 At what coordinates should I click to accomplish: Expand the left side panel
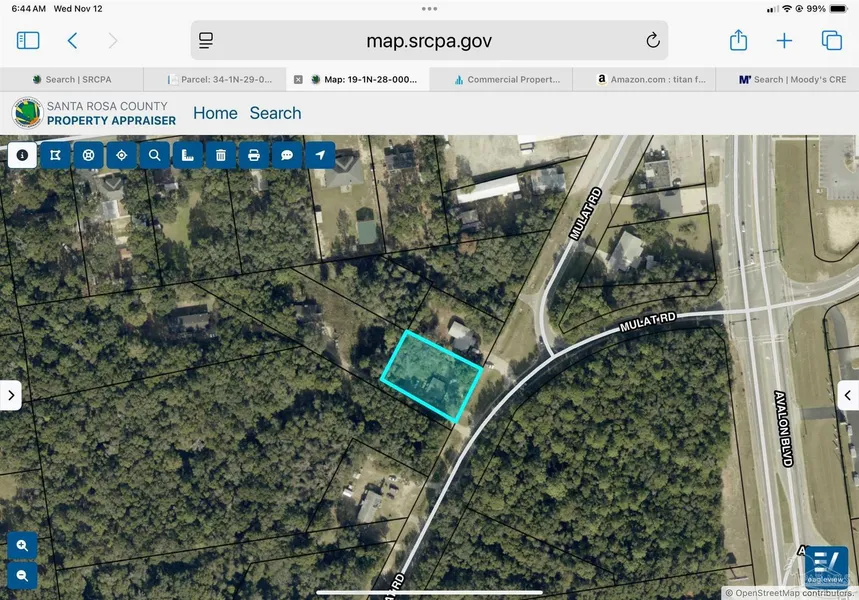pos(11,394)
